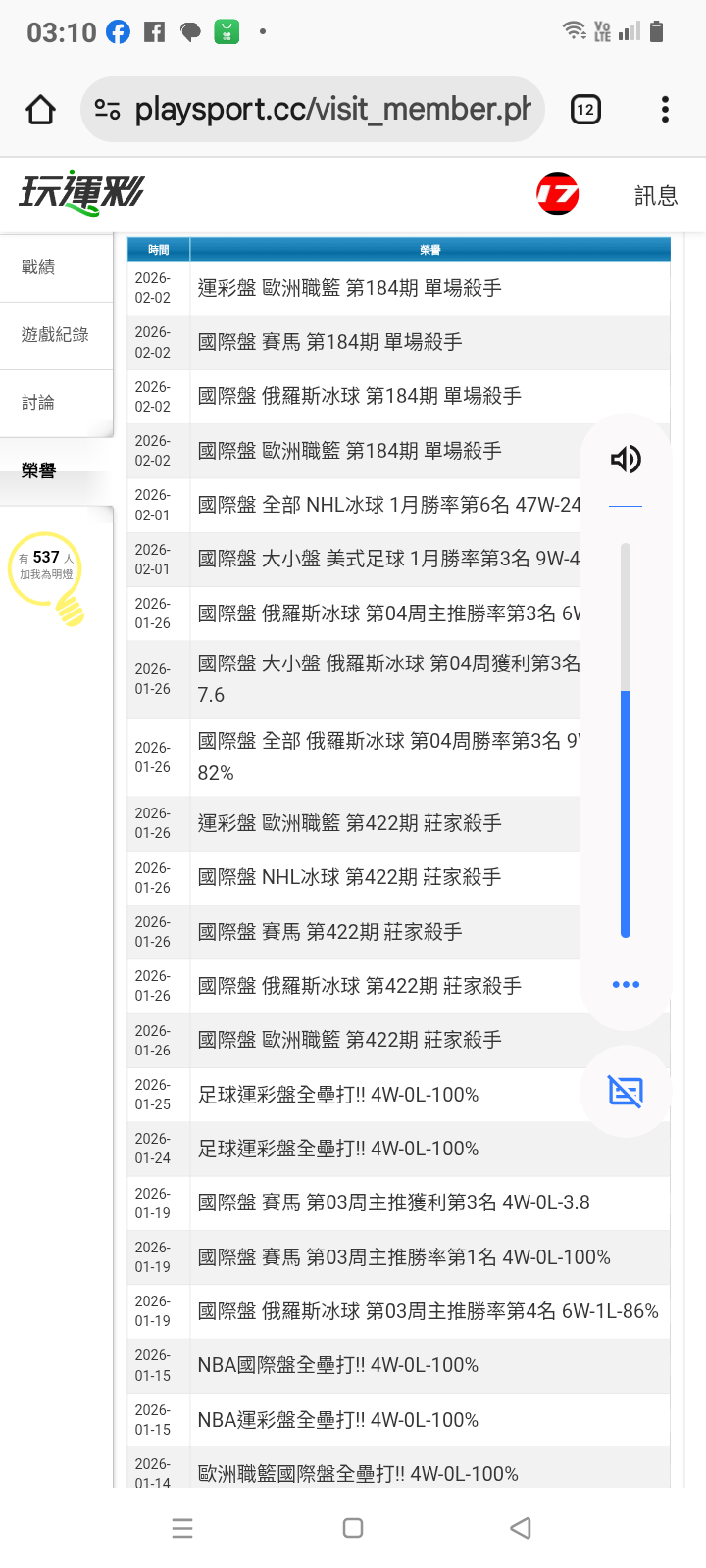
Task: Go to the browser home page
Action: (40, 110)
